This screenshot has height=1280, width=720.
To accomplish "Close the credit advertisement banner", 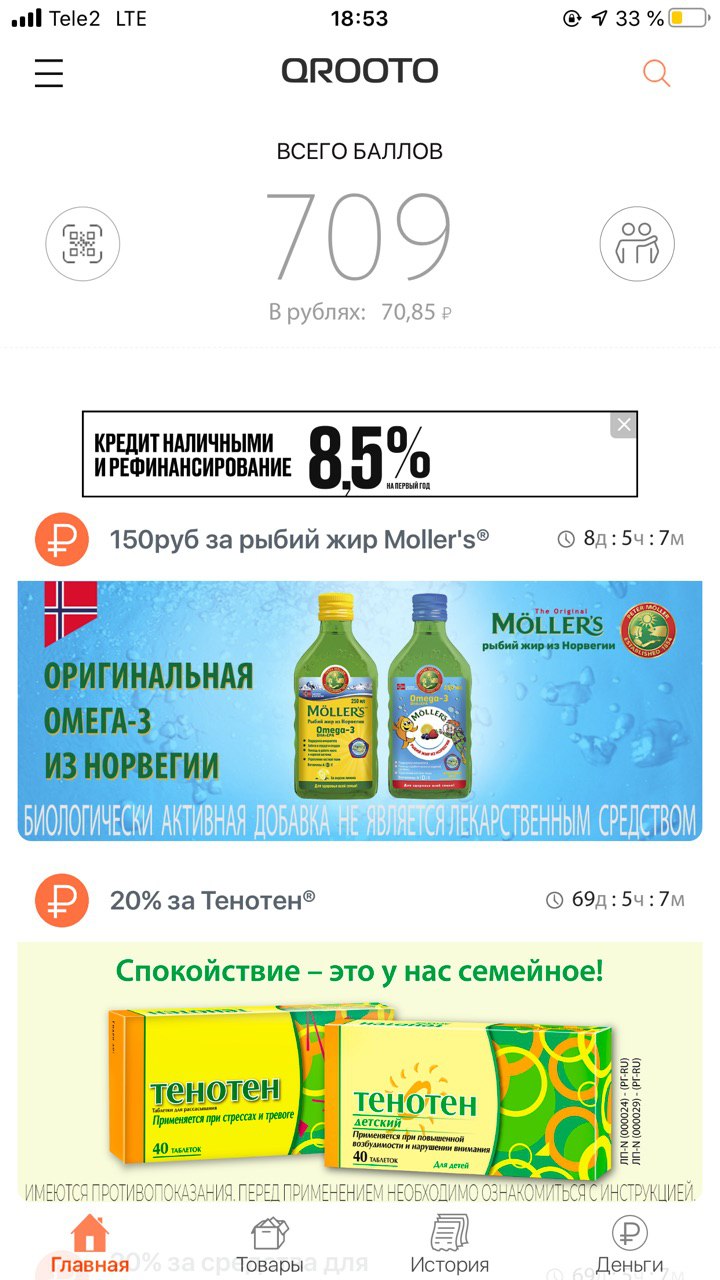I will click(624, 425).
